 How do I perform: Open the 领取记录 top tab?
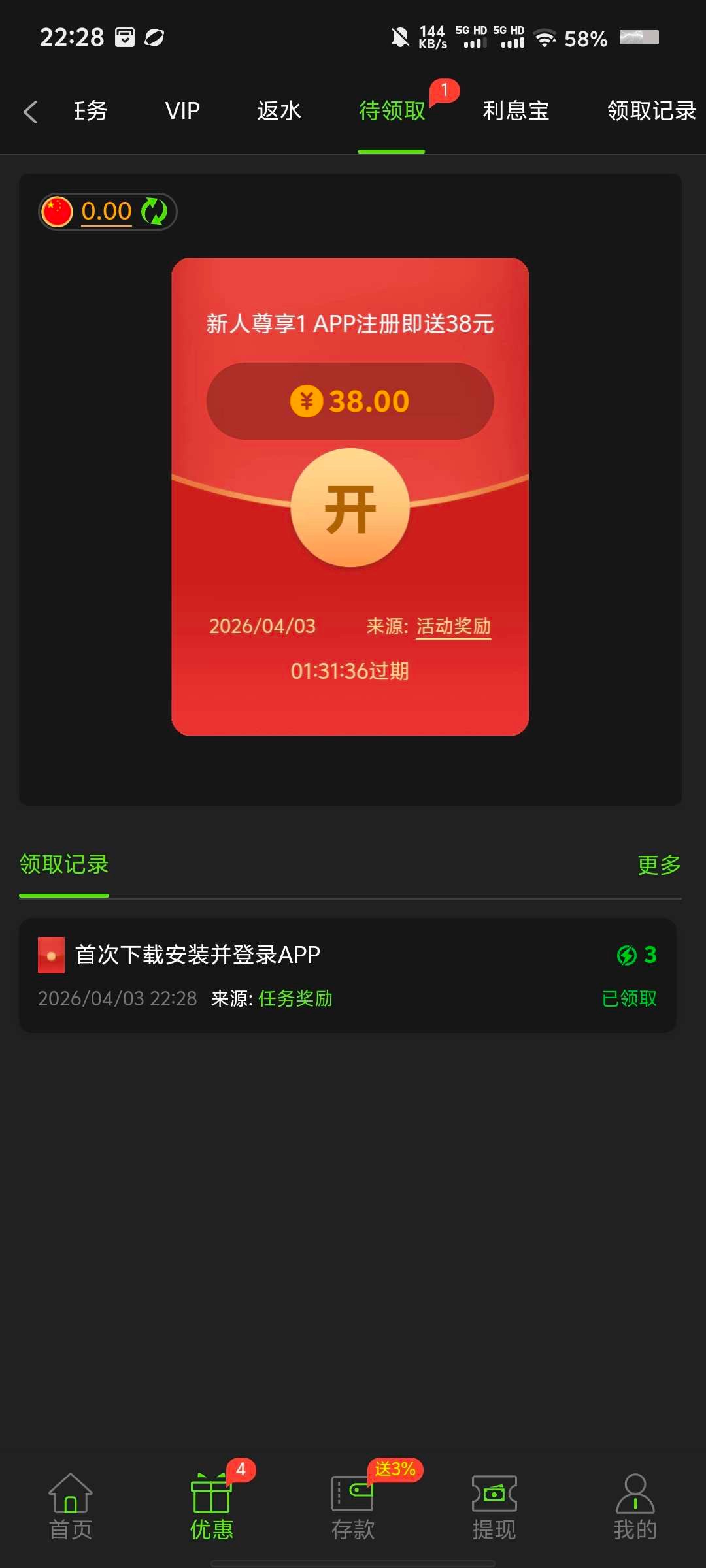click(651, 111)
